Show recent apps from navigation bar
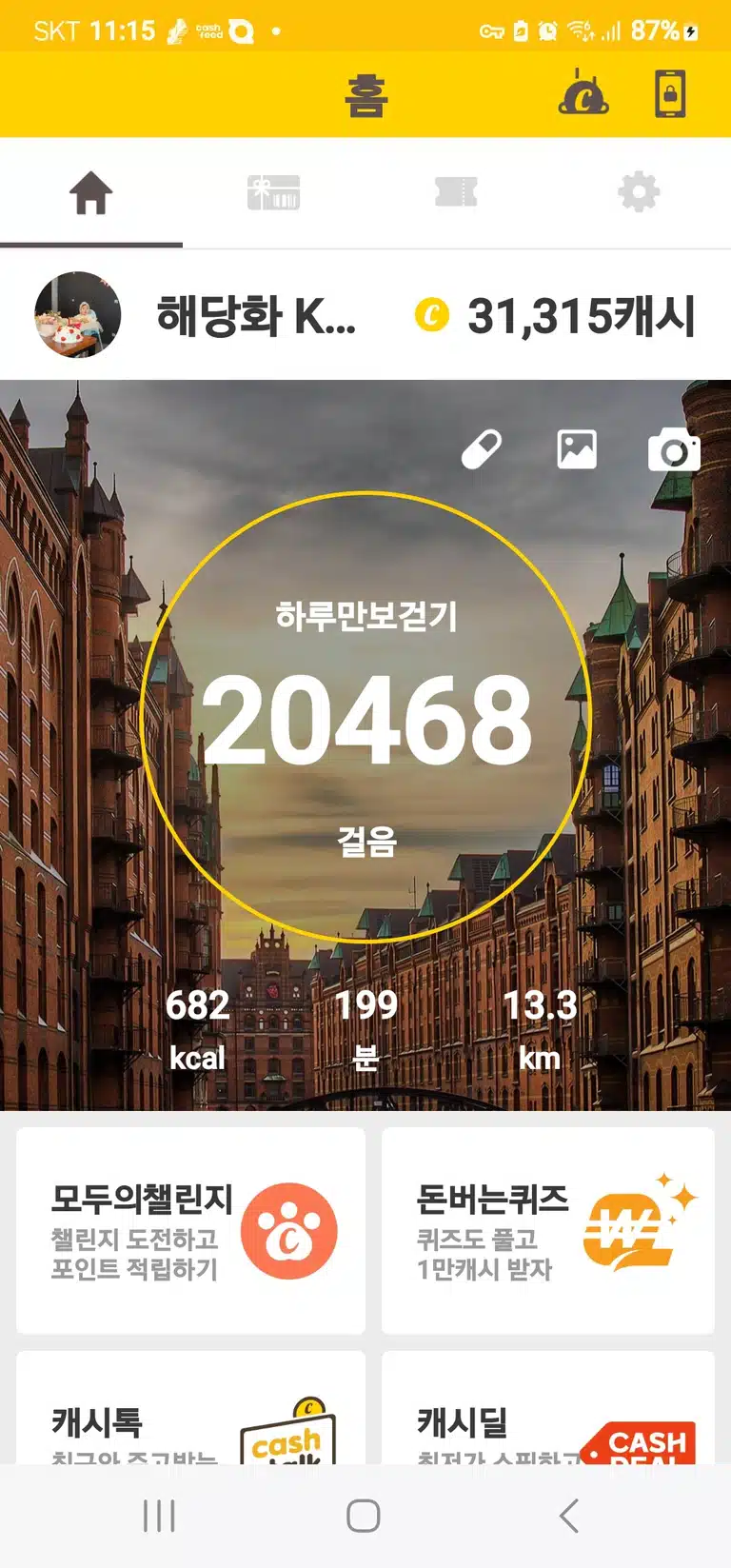The image size is (731, 1568). [159, 1516]
